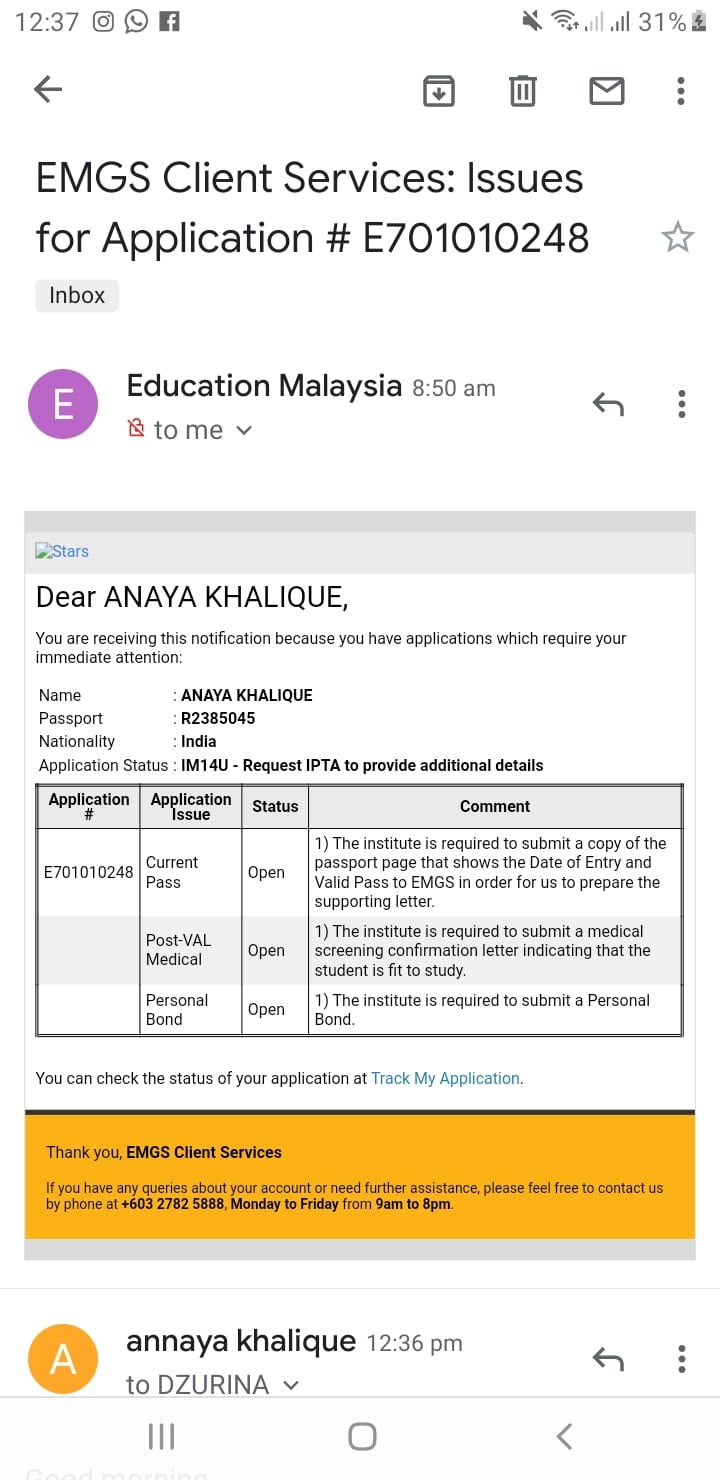Star this EMGS Client Services email
This screenshot has height=1480, width=720.
point(677,238)
